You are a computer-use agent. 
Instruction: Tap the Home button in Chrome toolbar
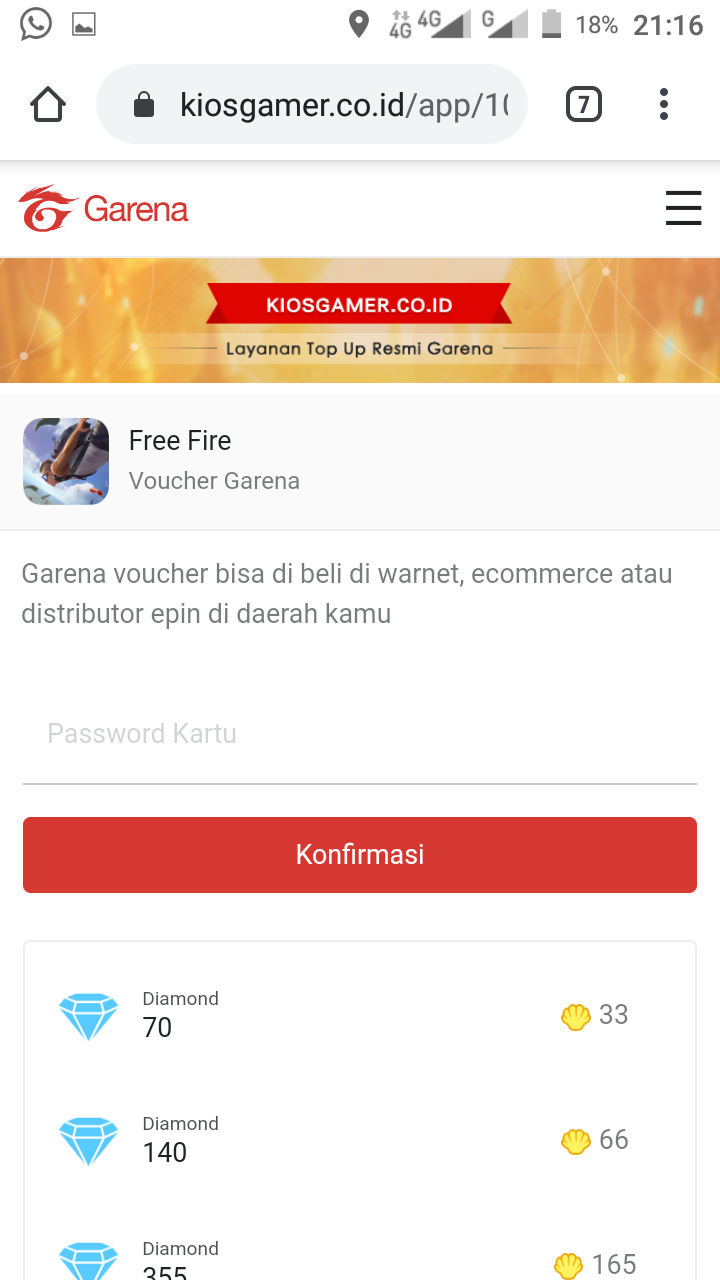47,103
